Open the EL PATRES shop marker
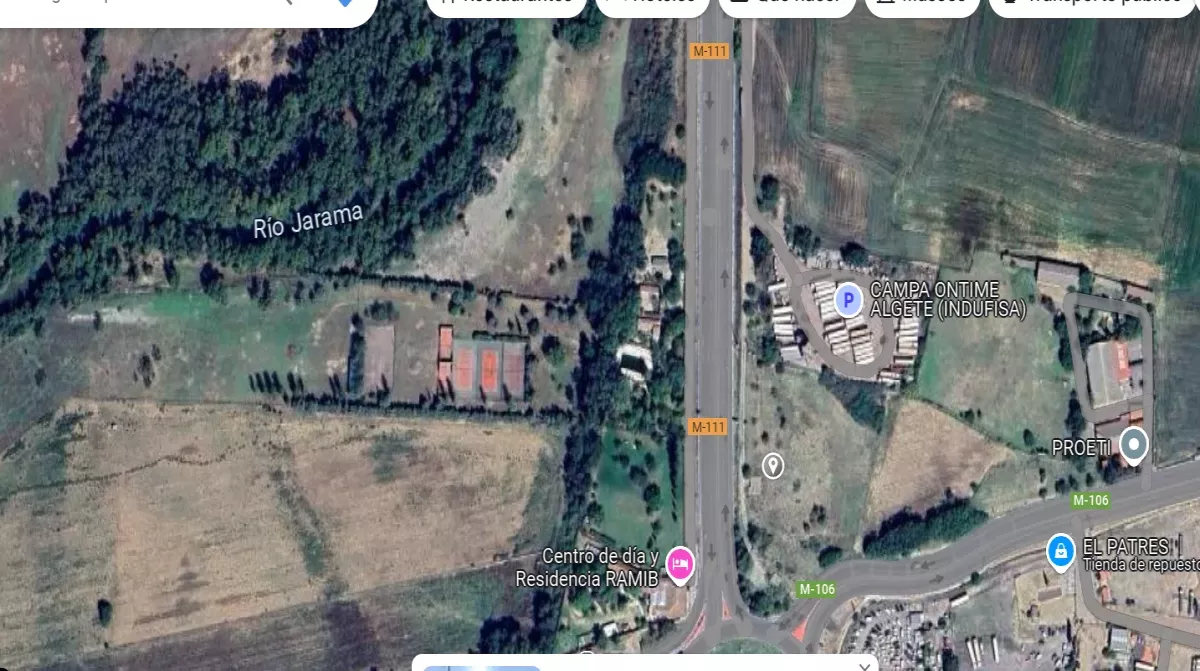Viewport: 1200px width, 671px height. point(1060,550)
